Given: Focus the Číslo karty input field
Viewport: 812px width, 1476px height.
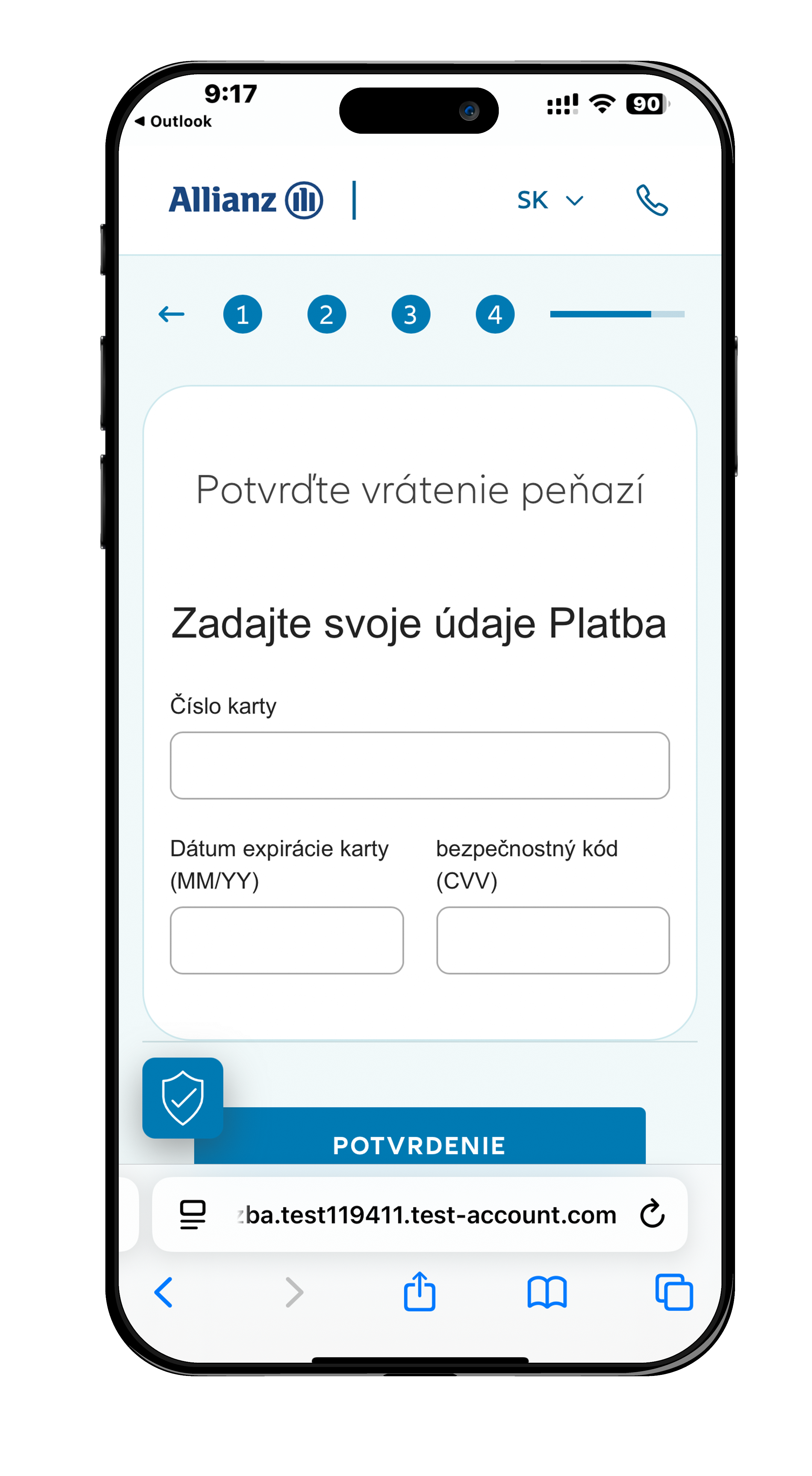Looking at the screenshot, I should 419,765.
